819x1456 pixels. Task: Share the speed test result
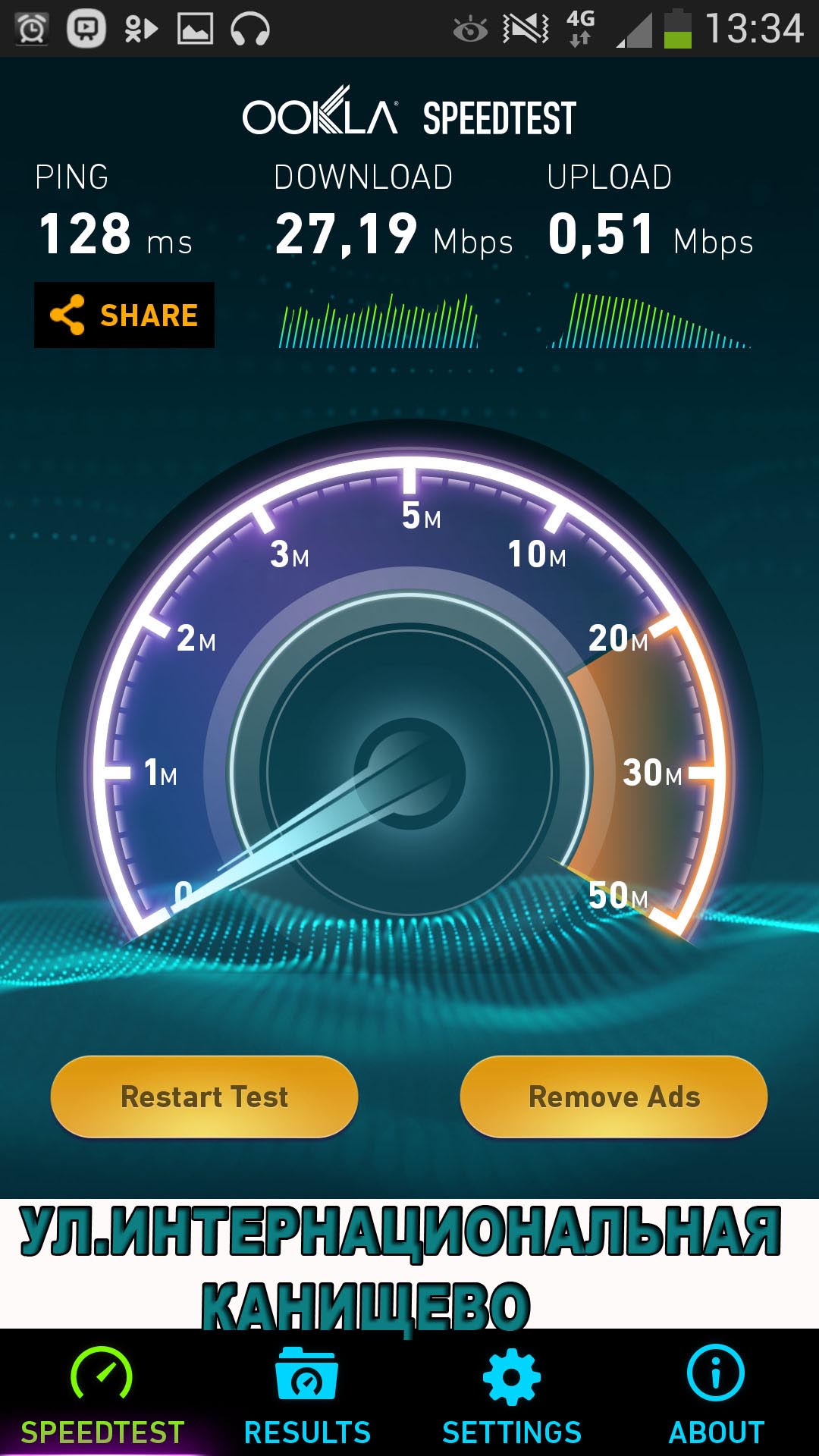click(124, 315)
